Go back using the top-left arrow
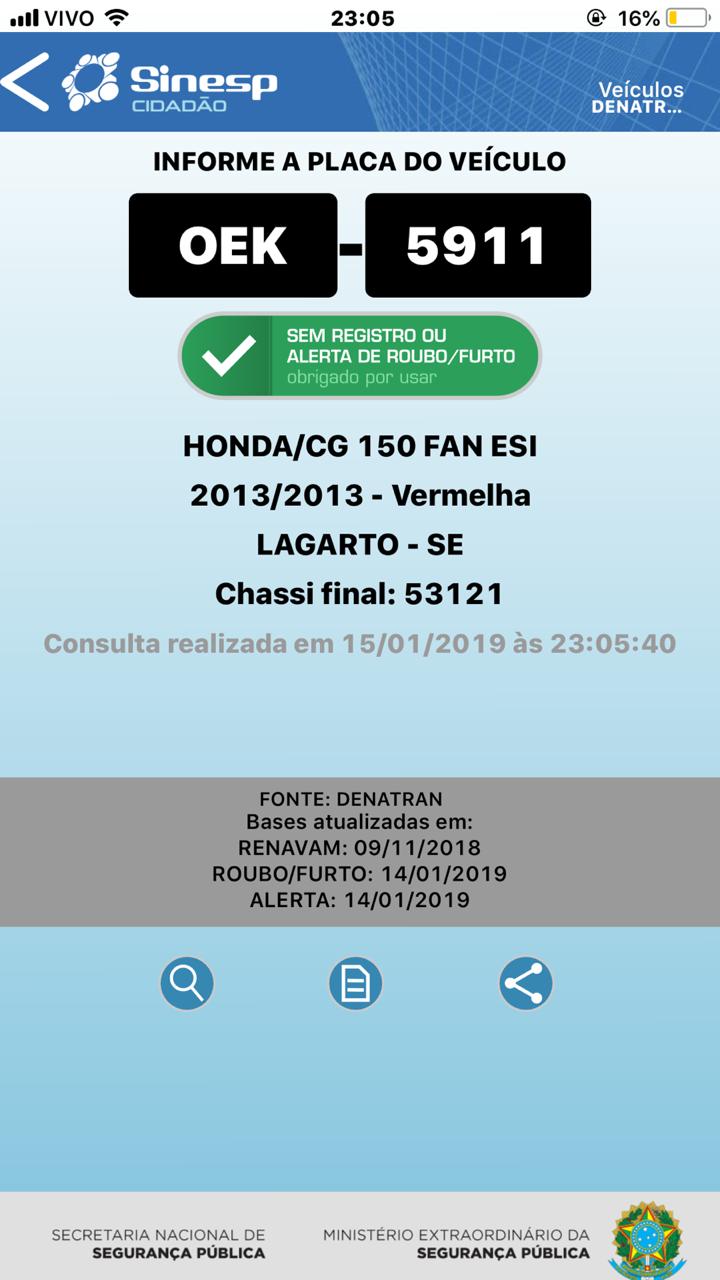The width and height of the screenshot is (720, 1280). click(26, 81)
